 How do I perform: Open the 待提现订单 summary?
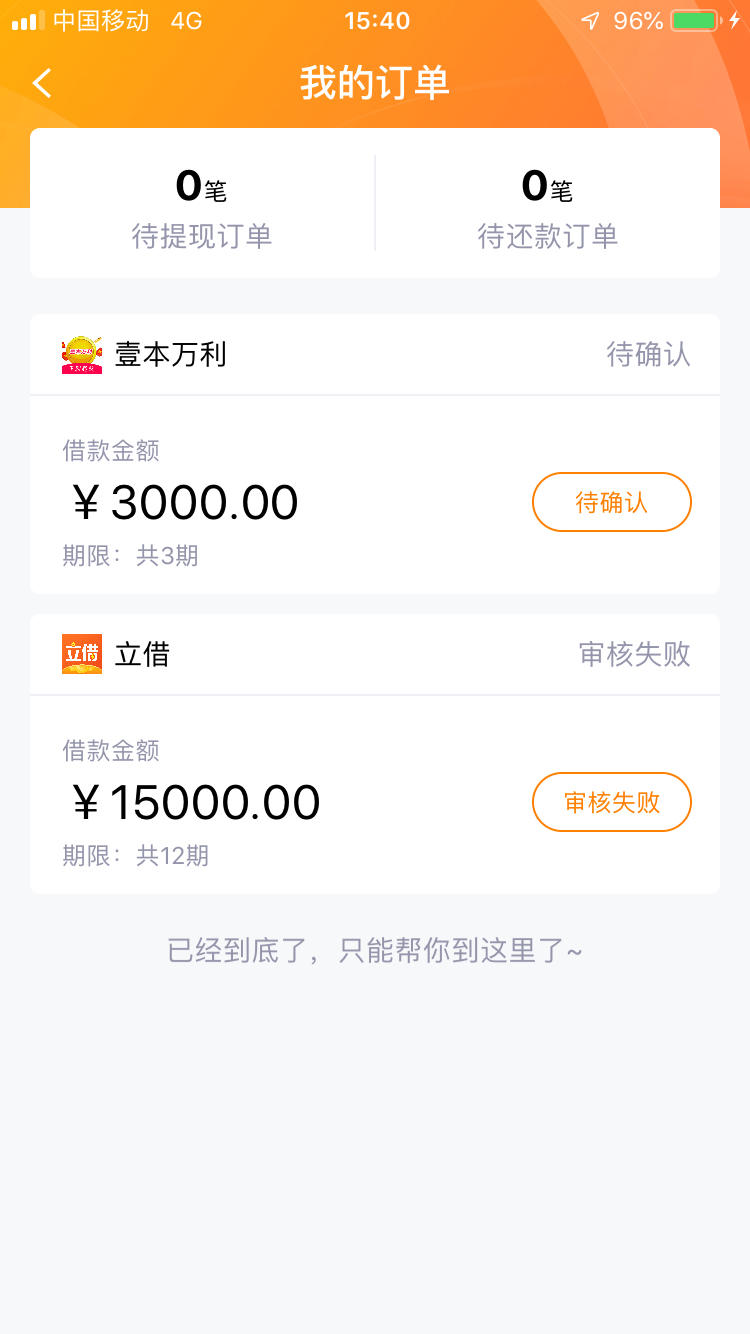[x=202, y=207]
